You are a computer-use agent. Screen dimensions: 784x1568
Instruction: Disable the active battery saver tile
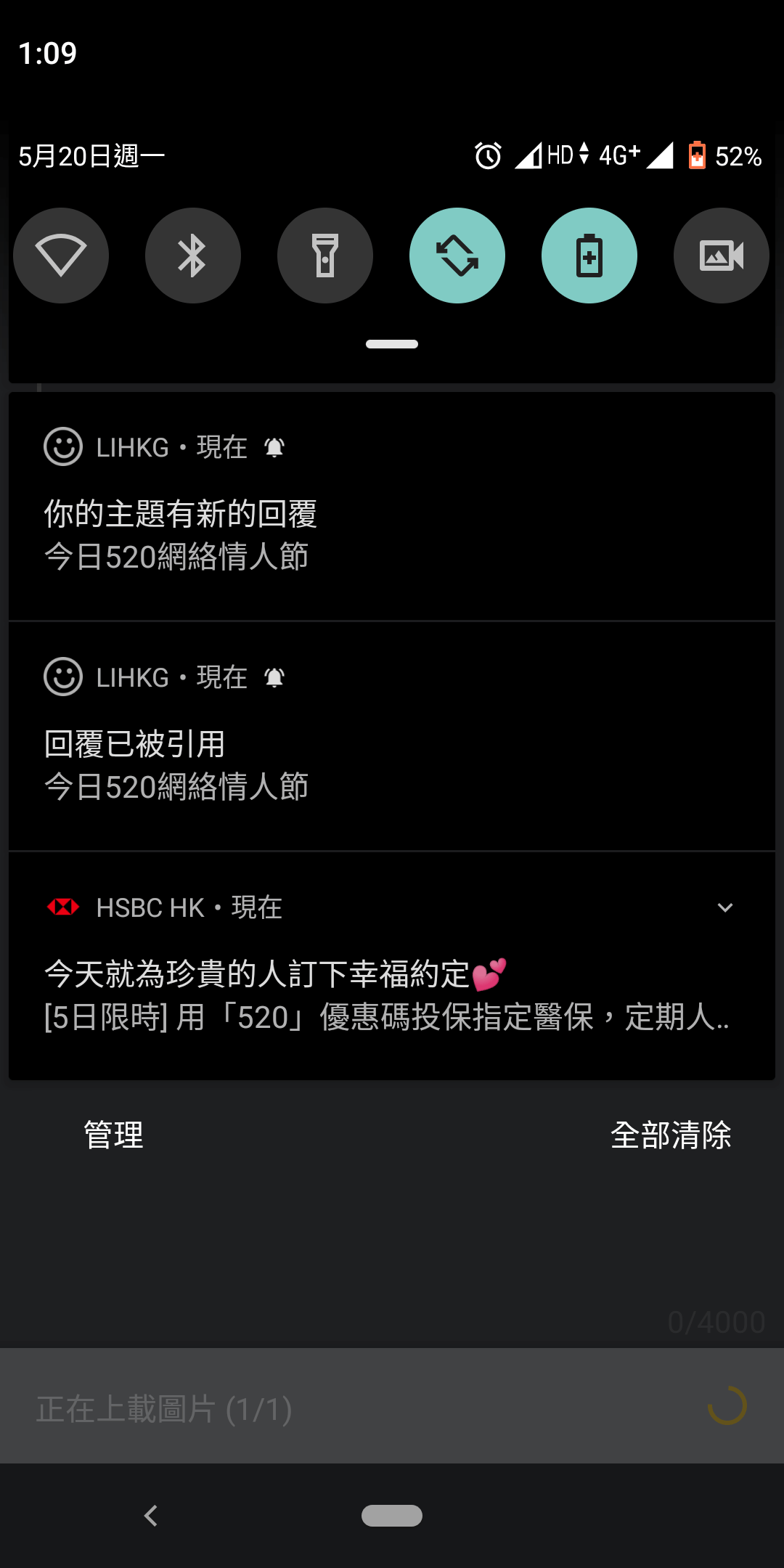click(x=589, y=255)
